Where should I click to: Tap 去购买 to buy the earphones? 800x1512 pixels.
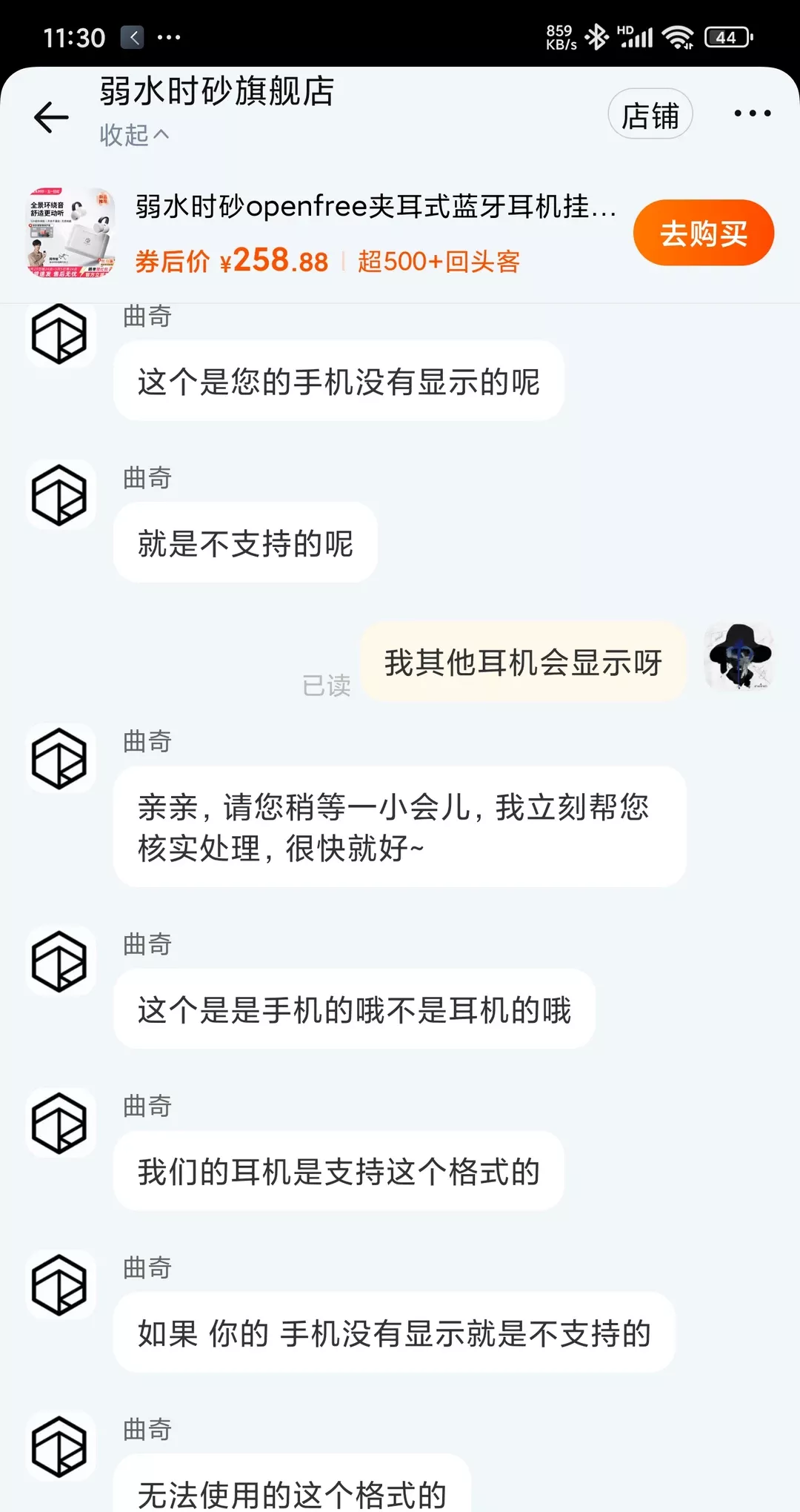[x=703, y=233]
